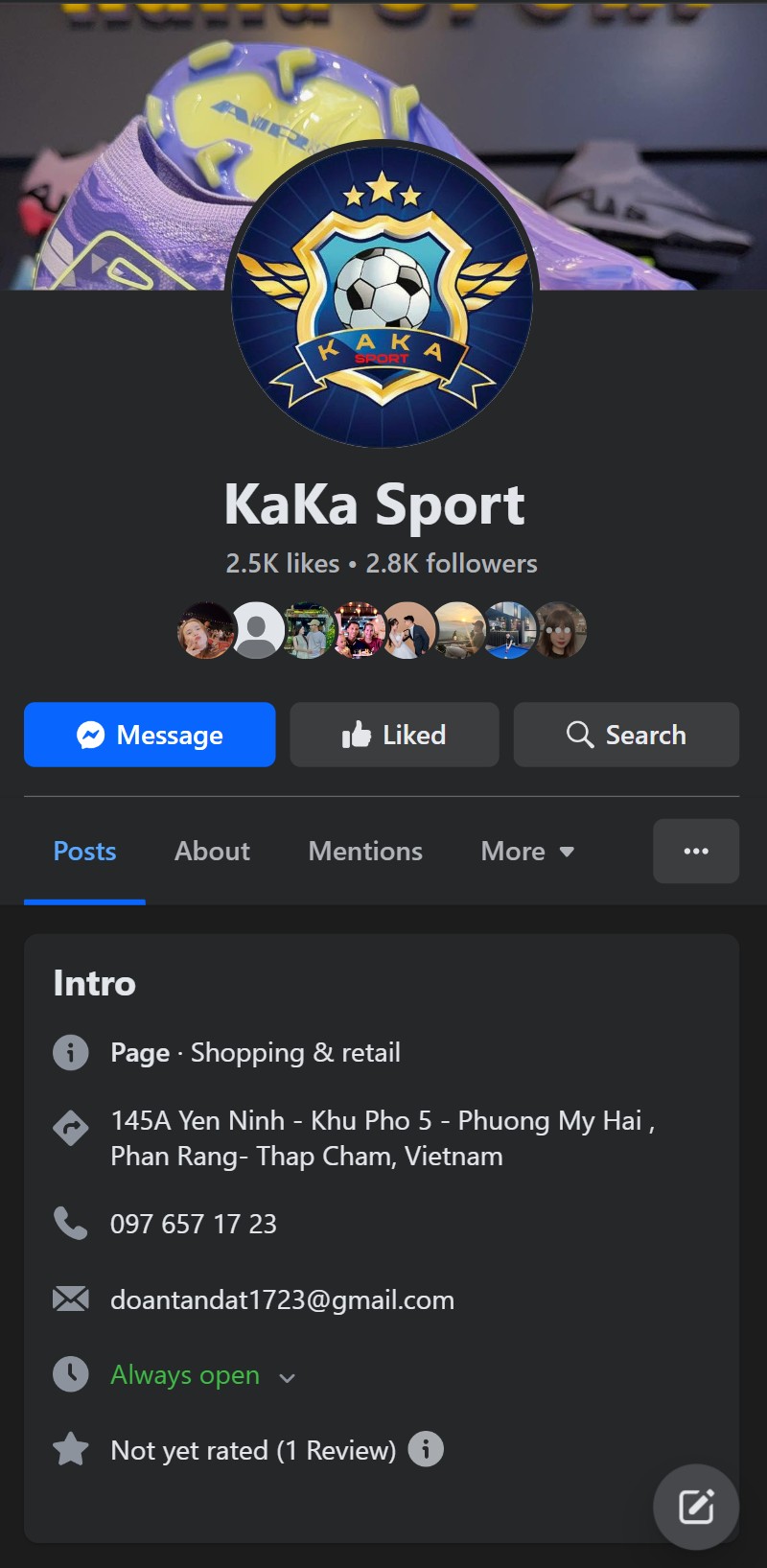The width and height of the screenshot is (767, 1568).
Task: View the 2.8K followers list
Action: [452, 563]
